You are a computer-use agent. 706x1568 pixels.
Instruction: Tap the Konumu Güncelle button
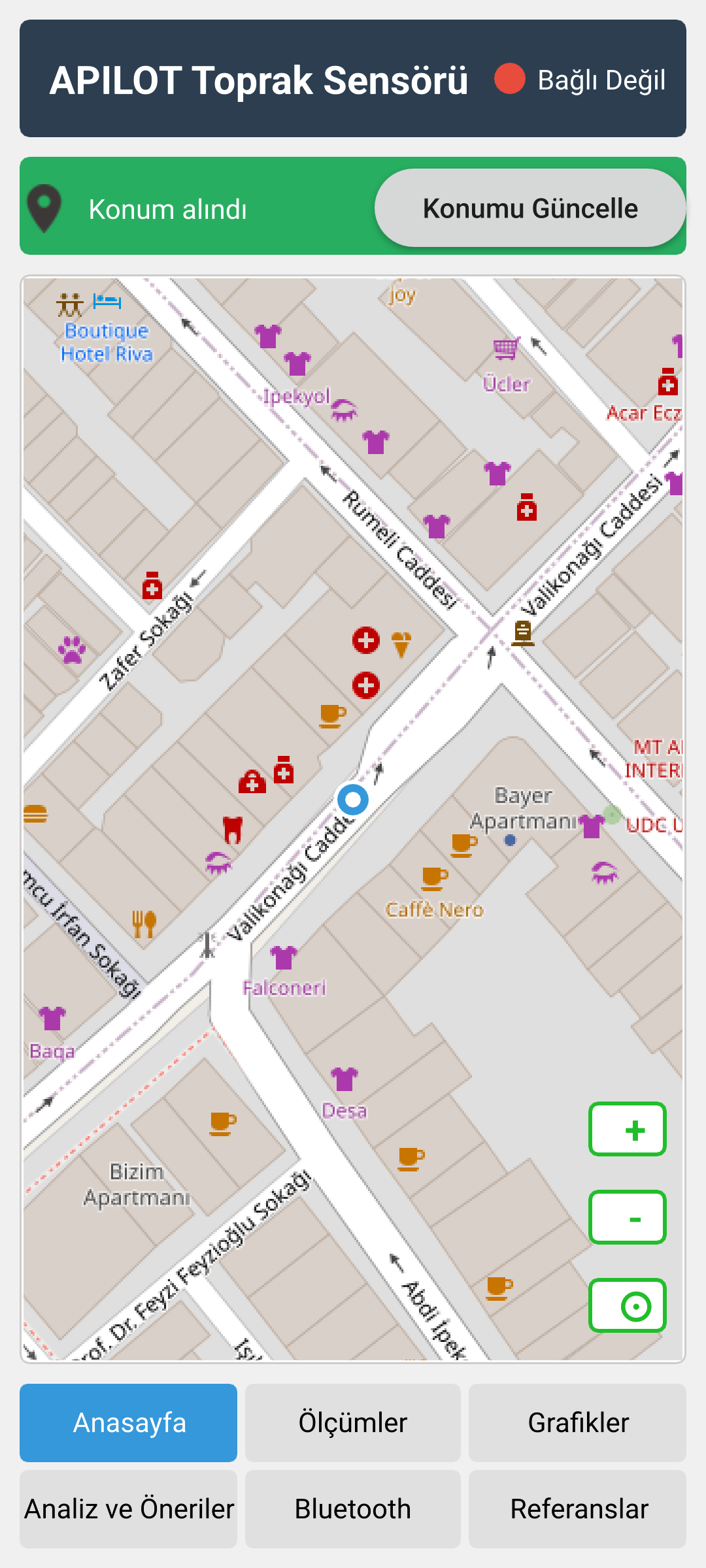pyautogui.click(x=530, y=208)
